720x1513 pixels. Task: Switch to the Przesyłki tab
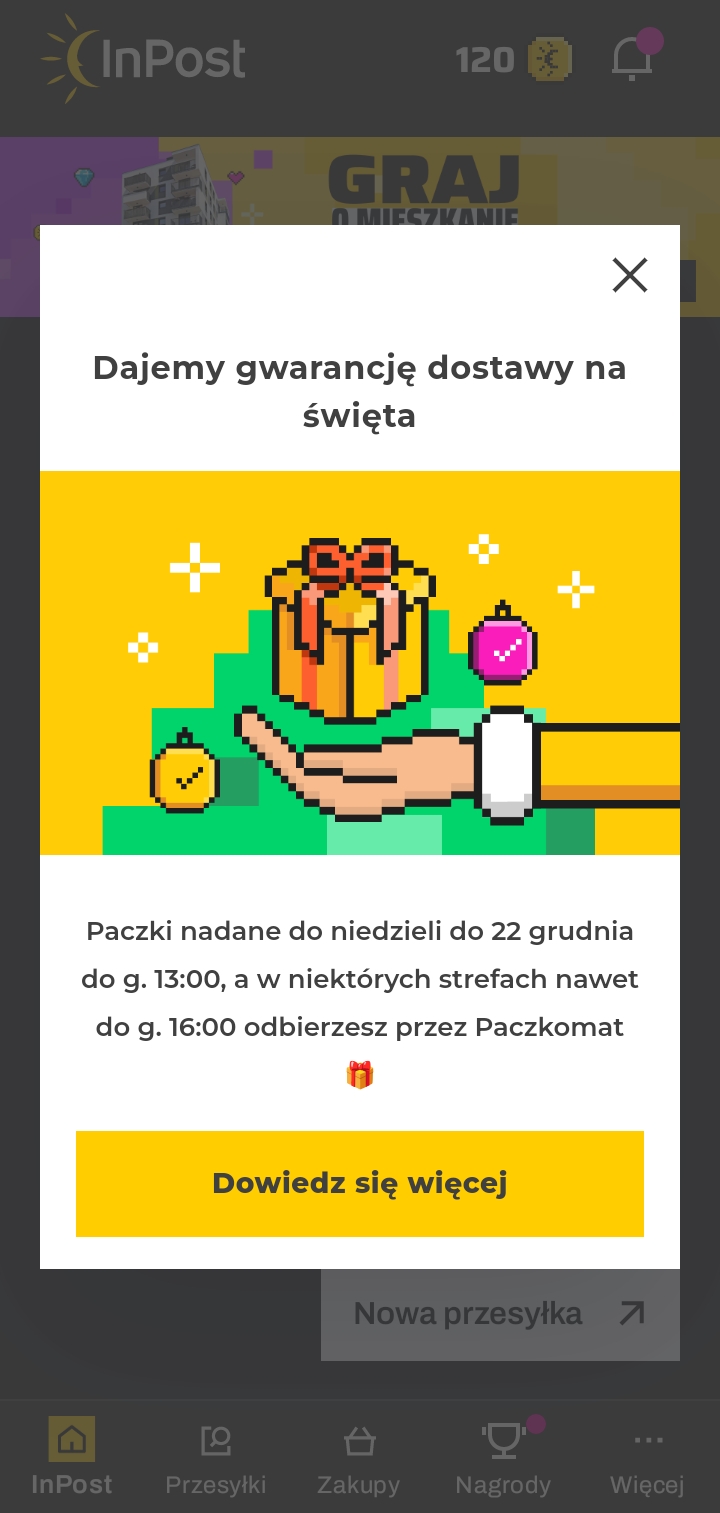[216, 1458]
